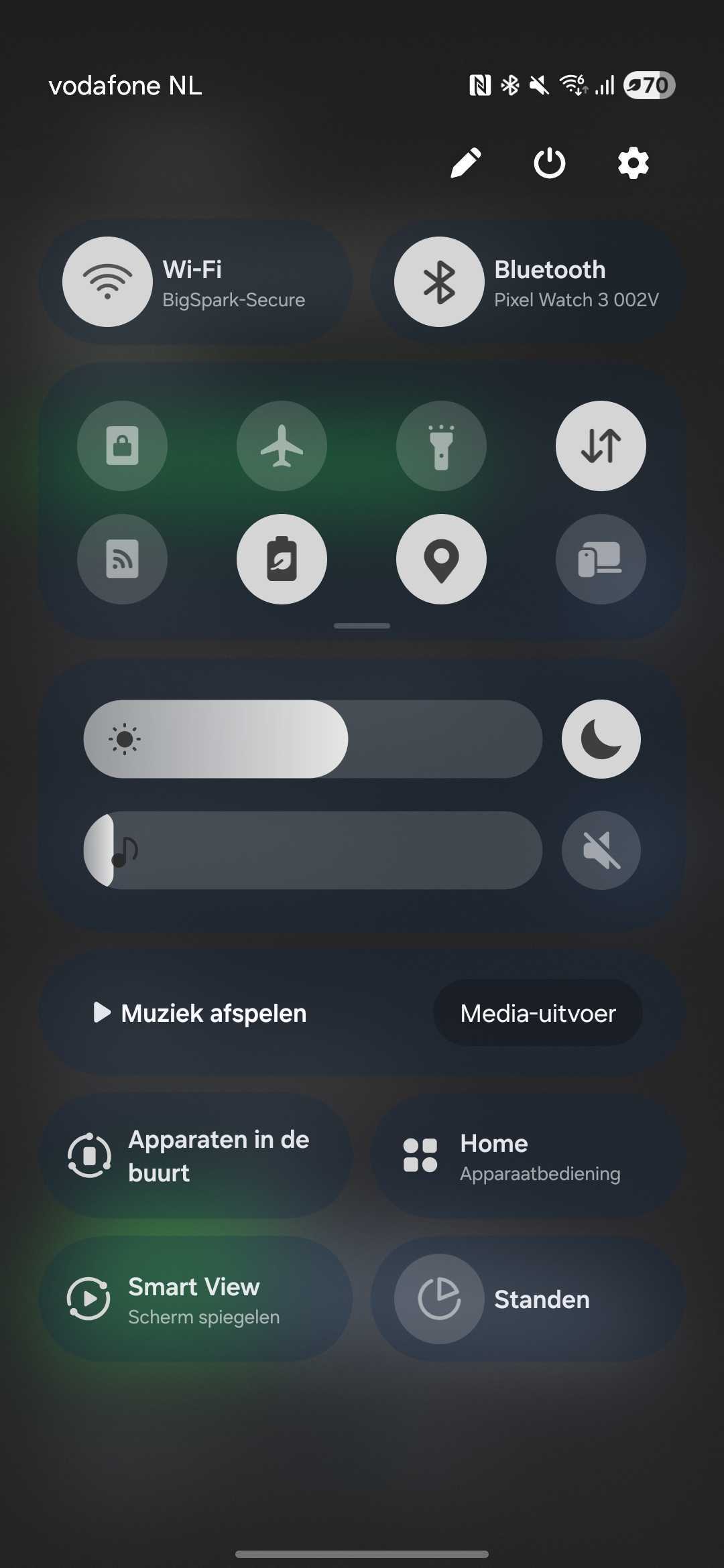
Task: Tap the brightness slider
Action: coord(312,739)
